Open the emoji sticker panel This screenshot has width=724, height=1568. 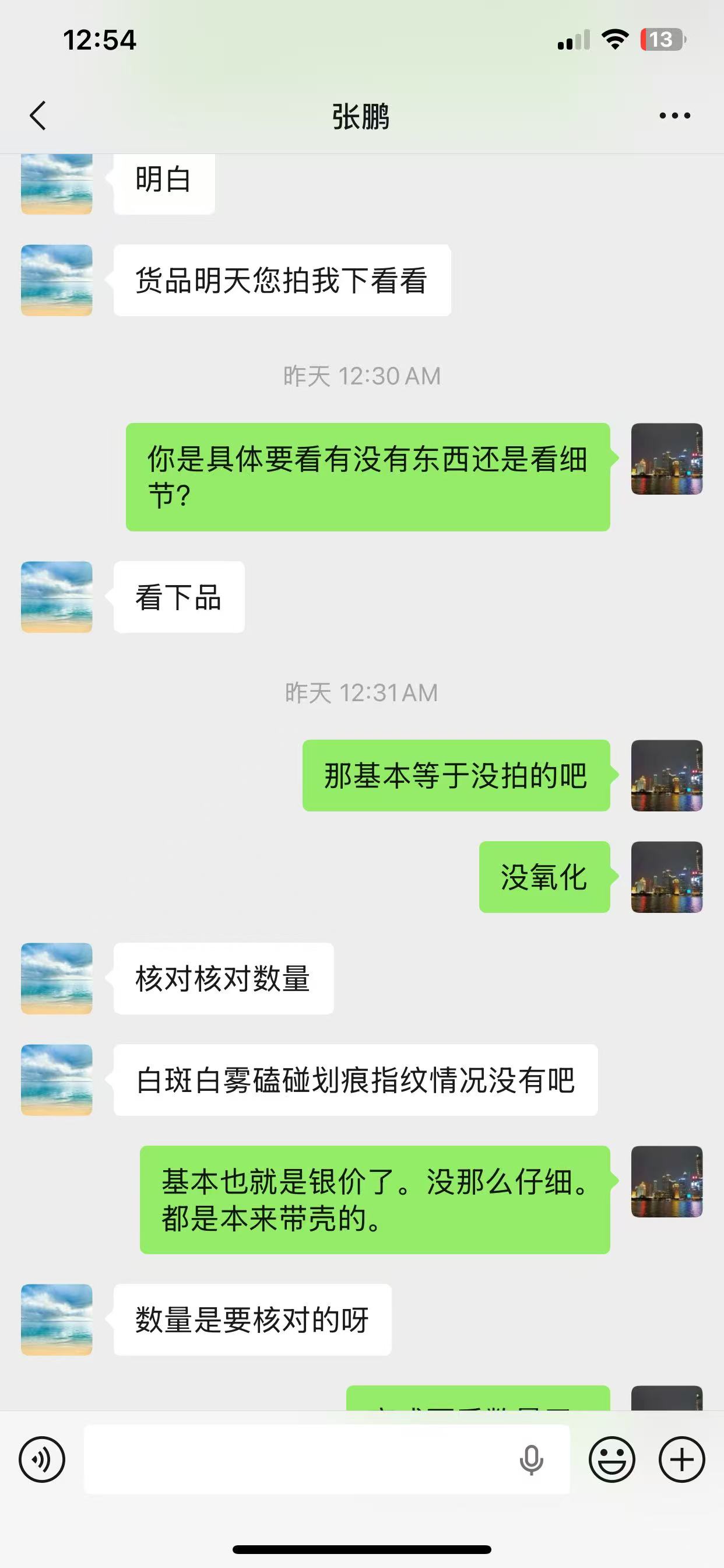pyautogui.click(x=612, y=1459)
